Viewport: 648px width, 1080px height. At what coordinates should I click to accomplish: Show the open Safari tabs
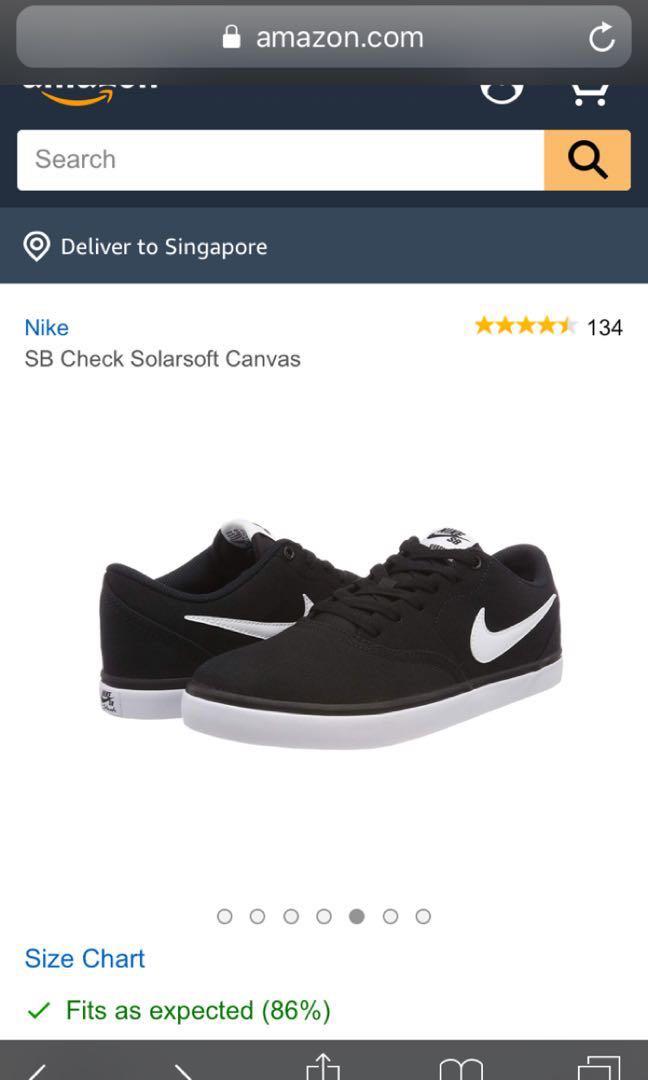click(598, 1068)
